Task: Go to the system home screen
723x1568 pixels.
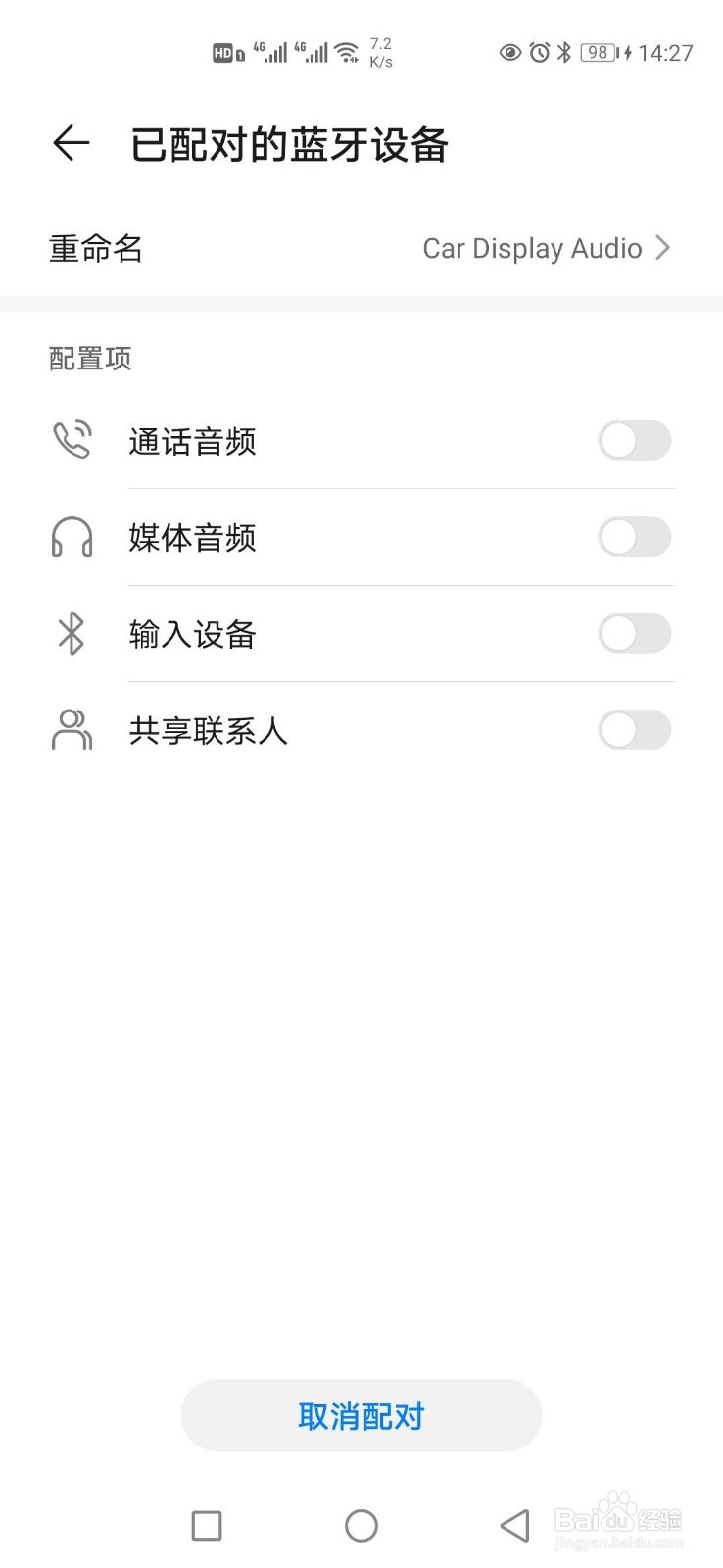Action: click(x=361, y=1525)
